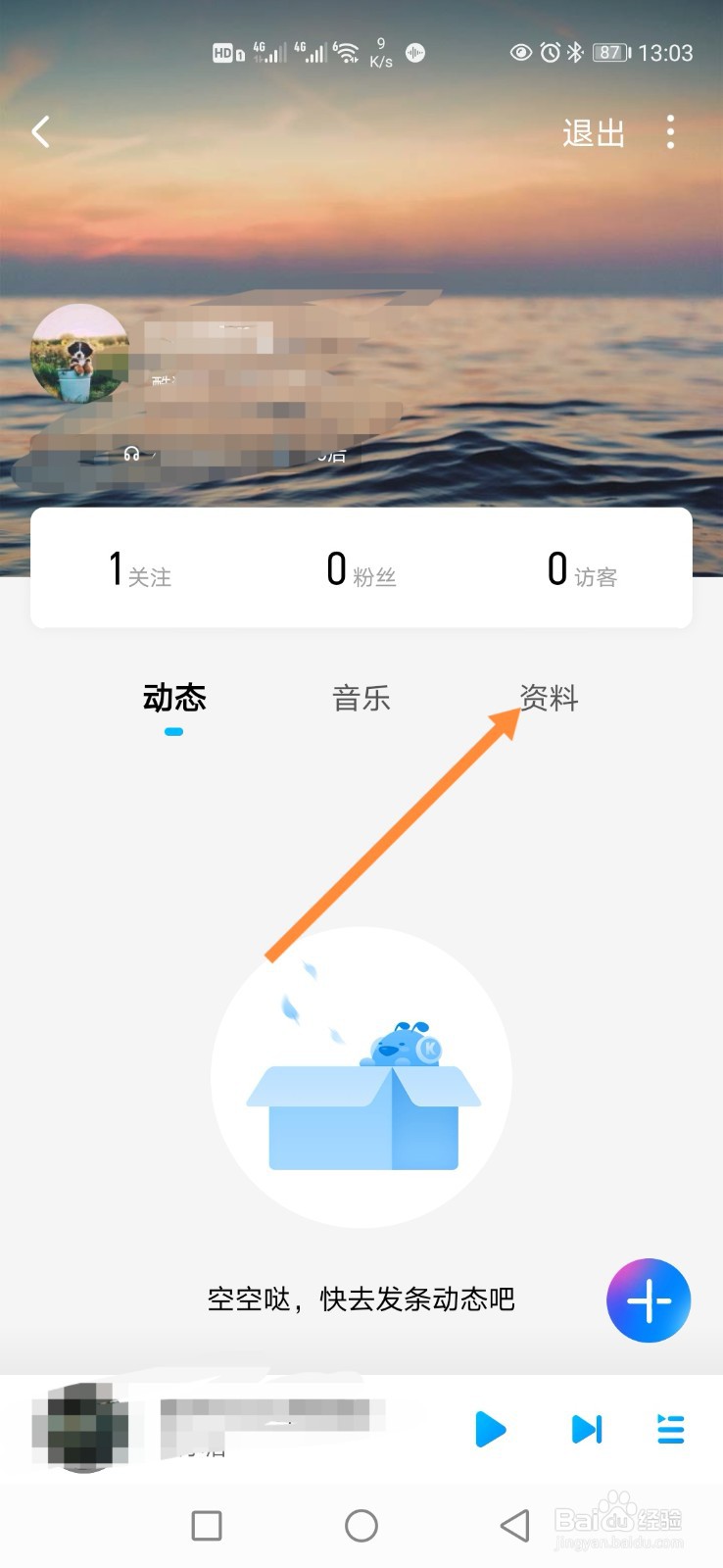Tap the back arrow in the top-left corner
The height and width of the screenshot is (1568, 723).
[41, 131]
